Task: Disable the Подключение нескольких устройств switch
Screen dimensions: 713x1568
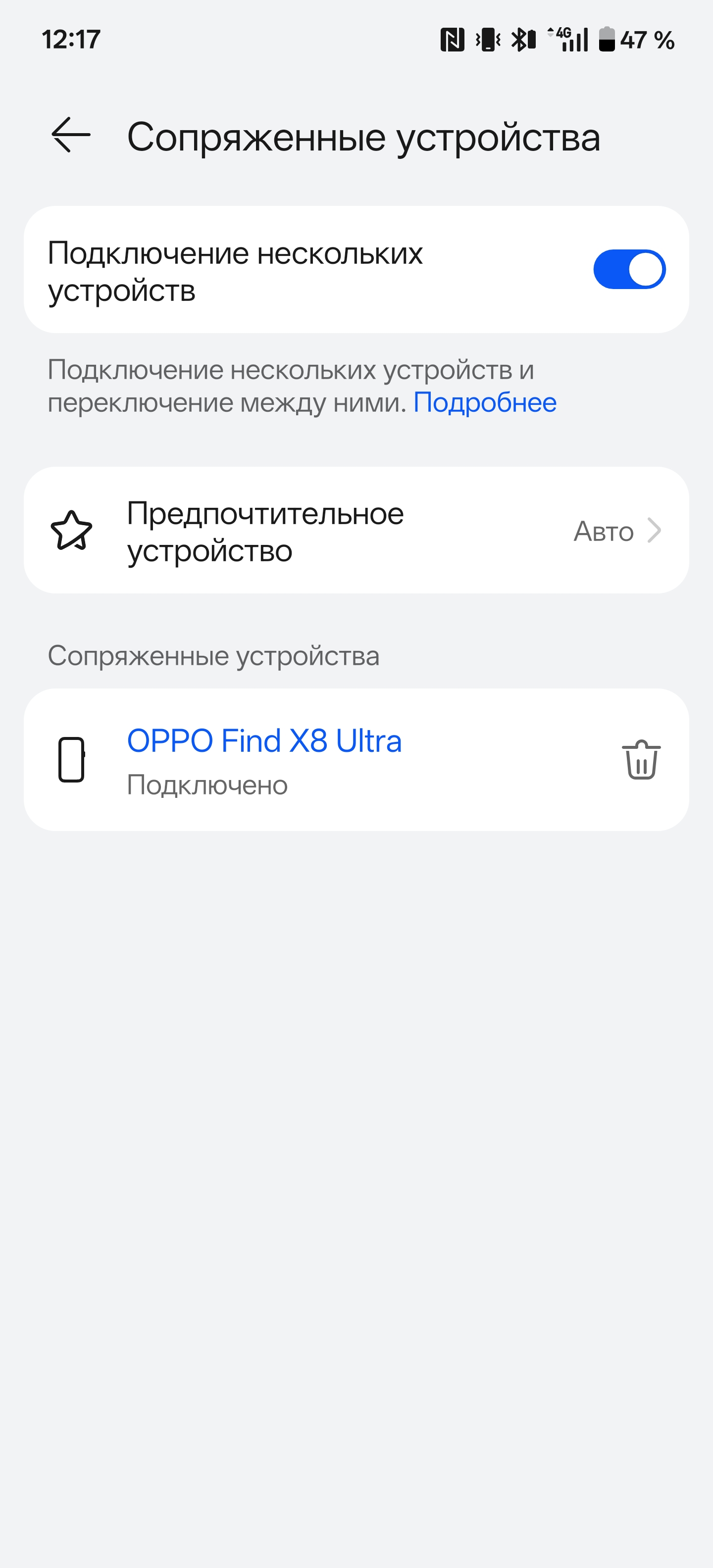Action: pyautogui.click(x=629, y=270)
